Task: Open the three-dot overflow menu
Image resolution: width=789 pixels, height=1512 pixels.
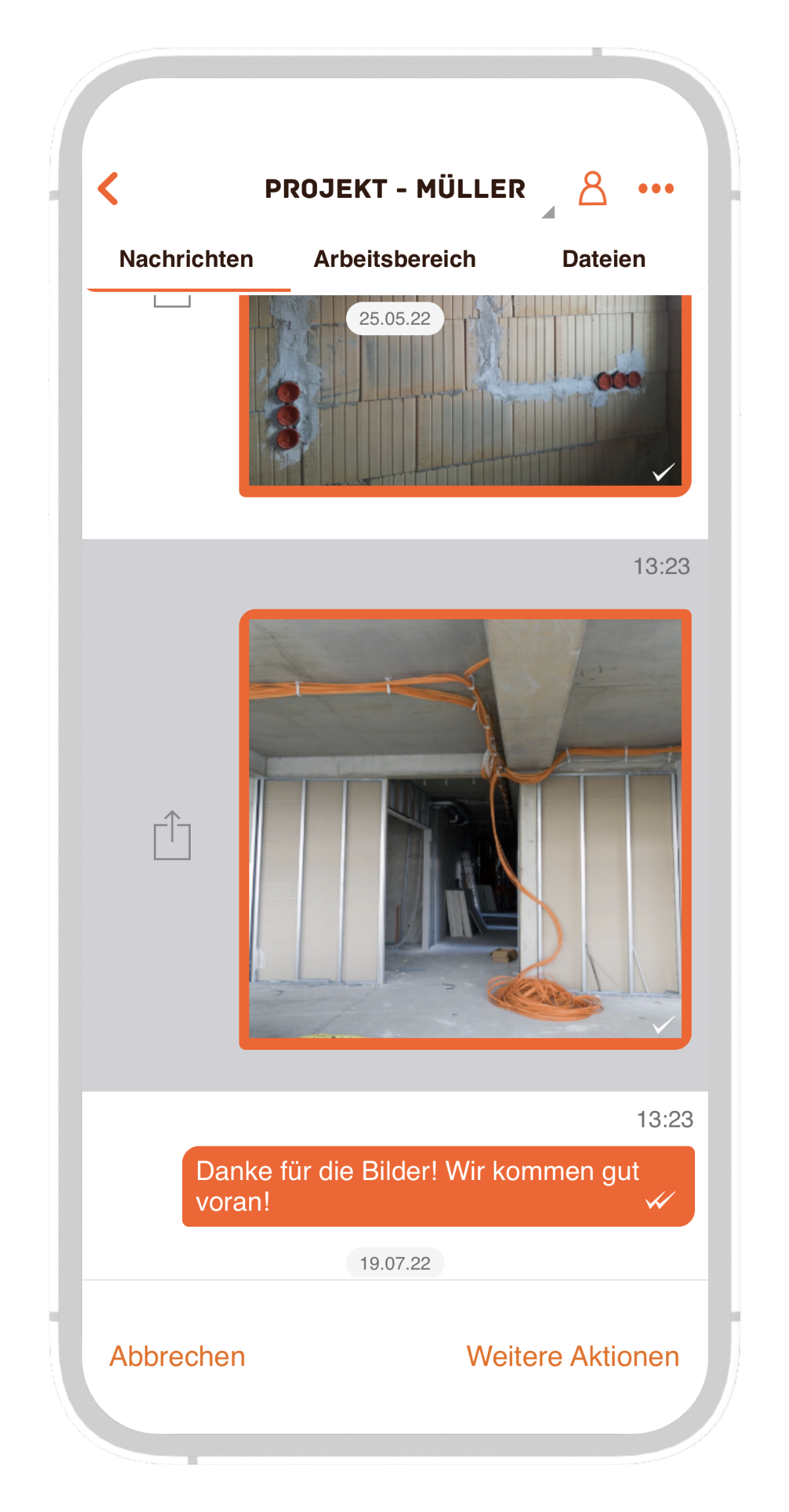Action: (x=656, y=189)
